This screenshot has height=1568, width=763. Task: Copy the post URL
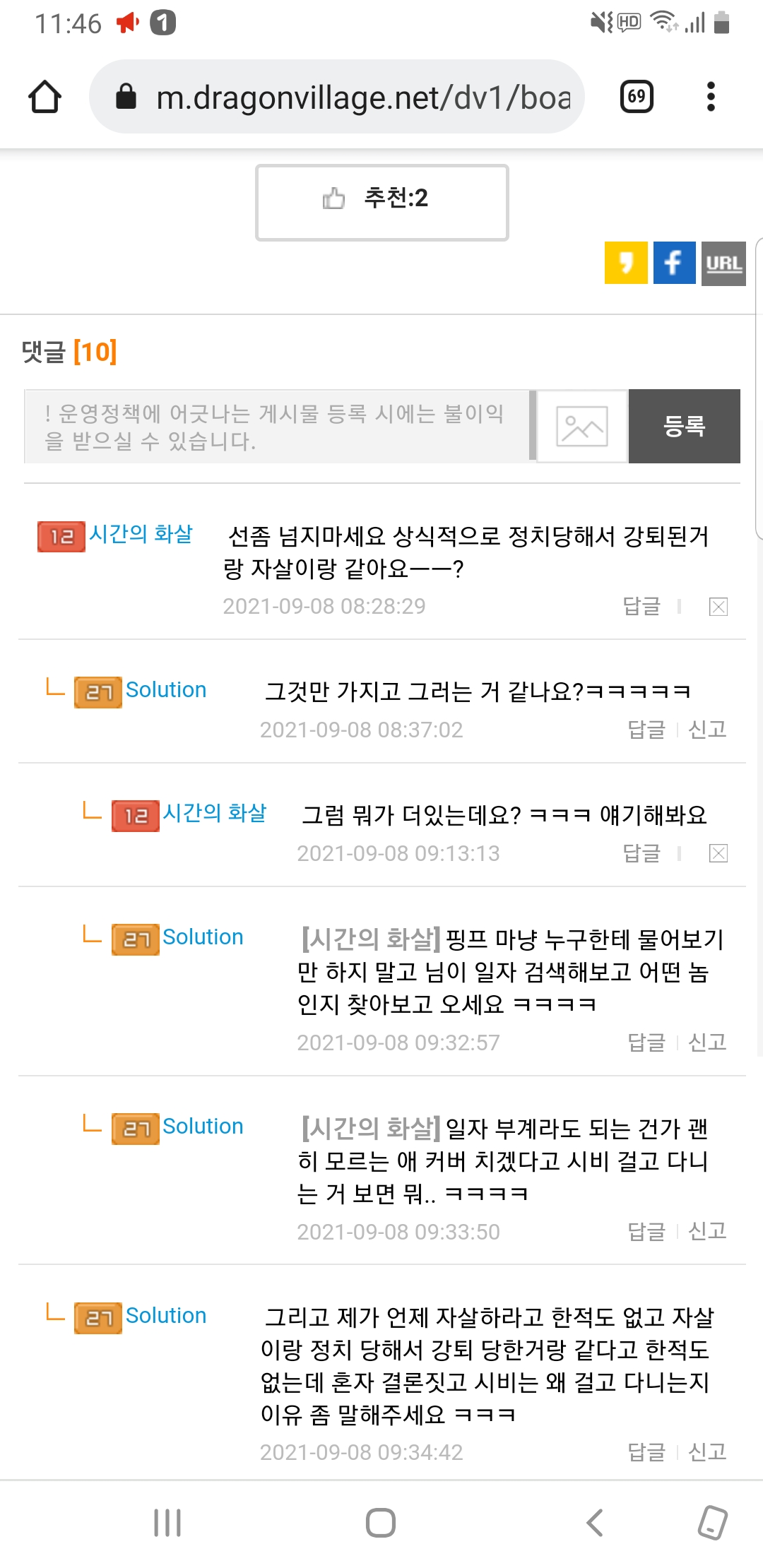pos(723,263)
